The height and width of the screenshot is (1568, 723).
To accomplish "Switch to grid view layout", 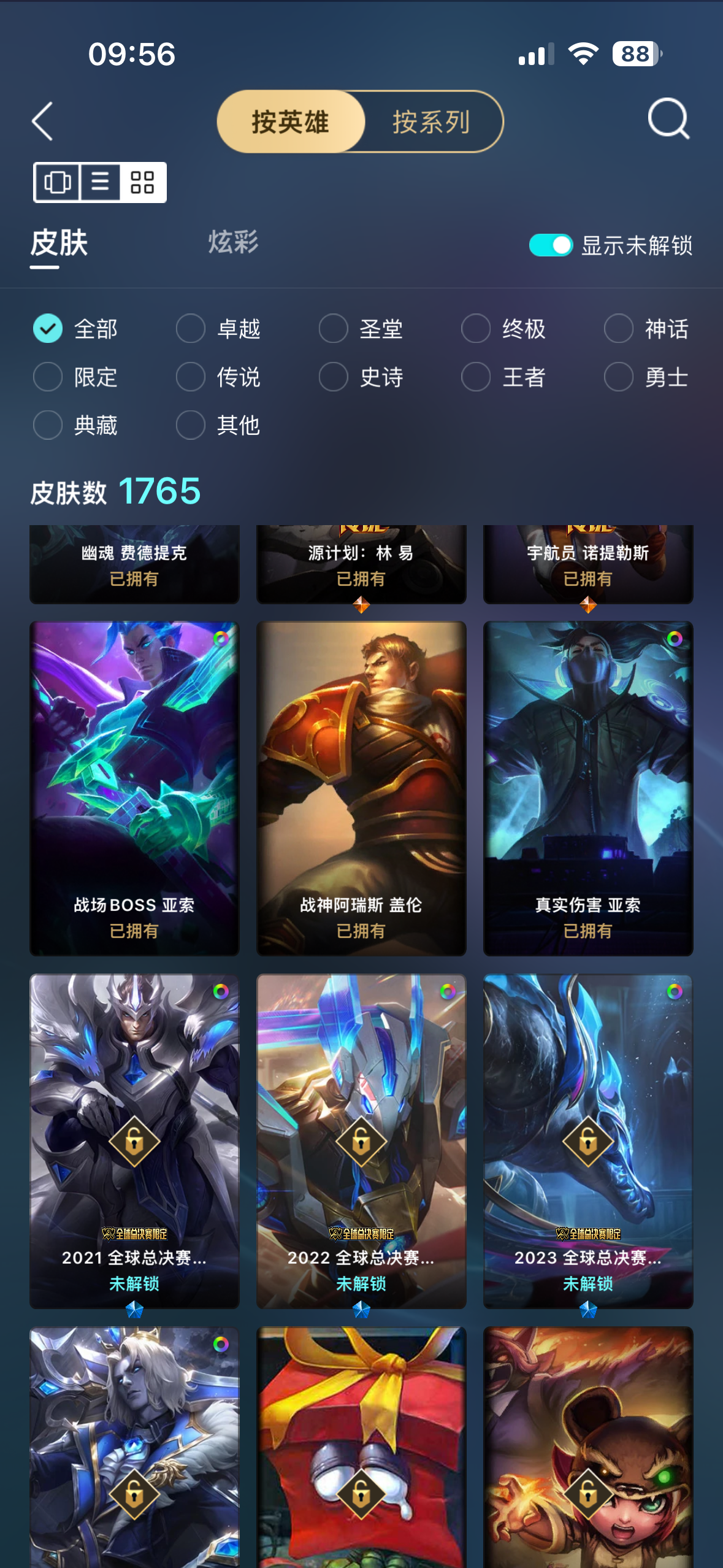I will pyautogui.click(x=142, y=182).
